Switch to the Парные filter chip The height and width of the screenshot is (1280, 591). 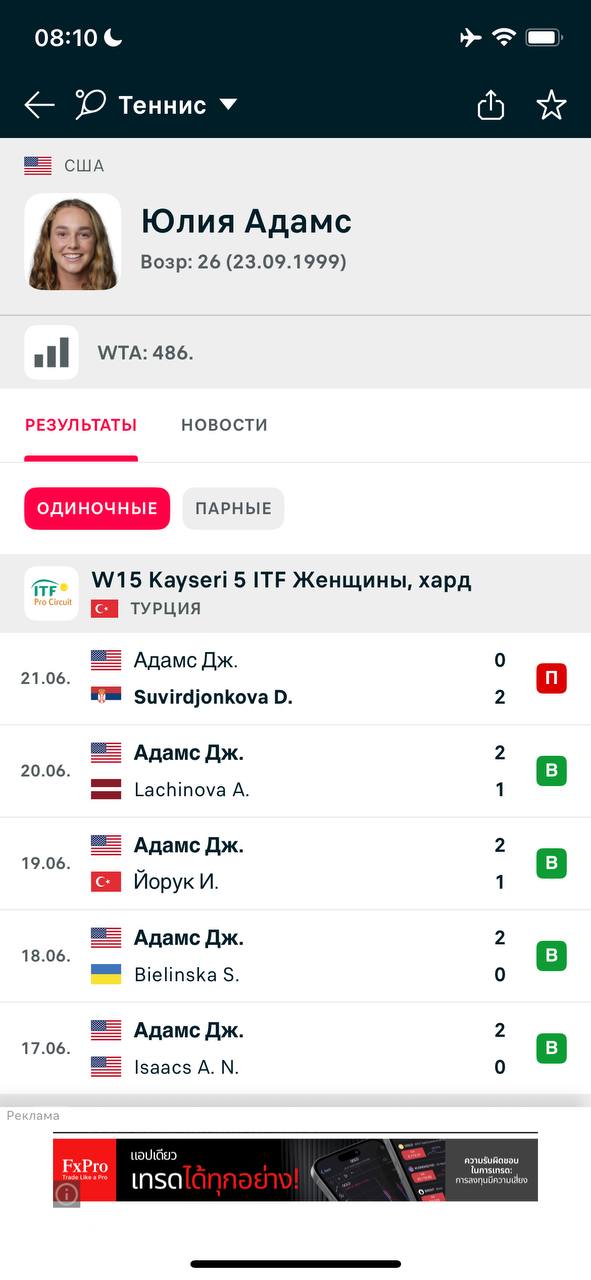pyautogui.click(x=233, y=508)
